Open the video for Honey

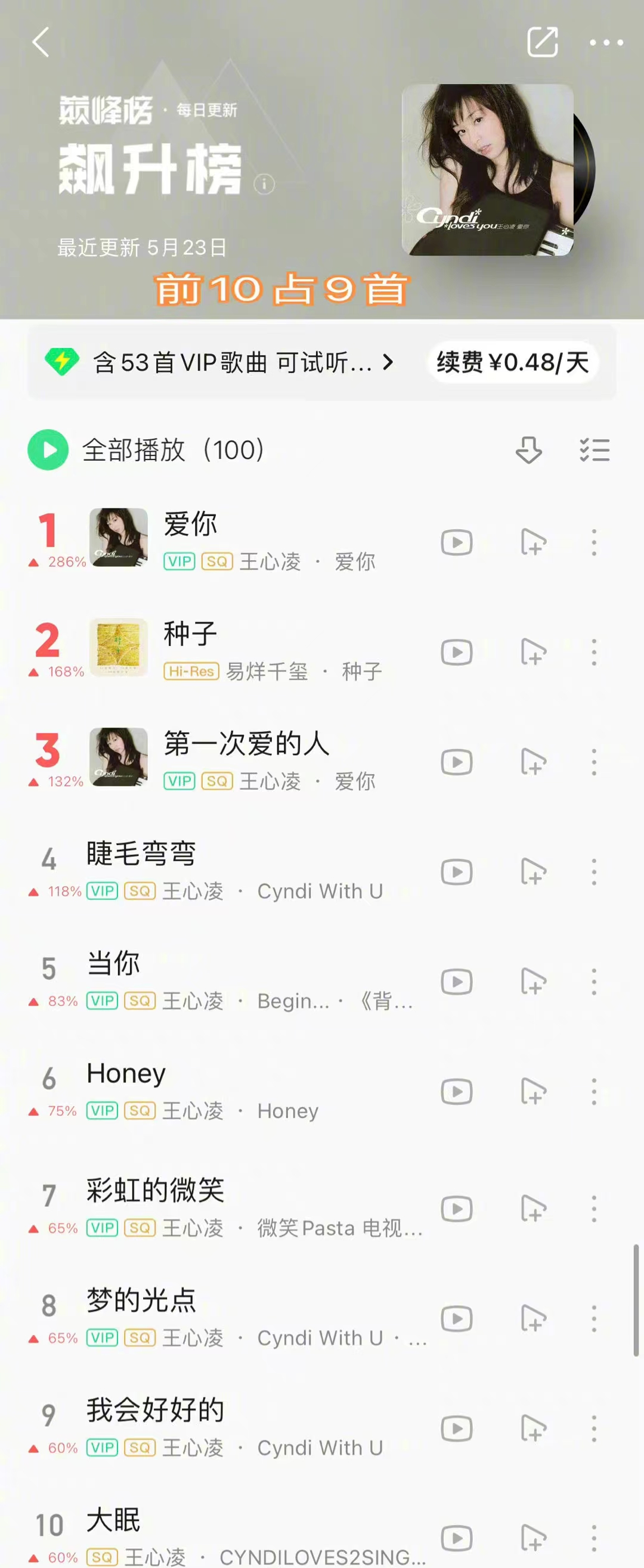(x=456, y=1091)
